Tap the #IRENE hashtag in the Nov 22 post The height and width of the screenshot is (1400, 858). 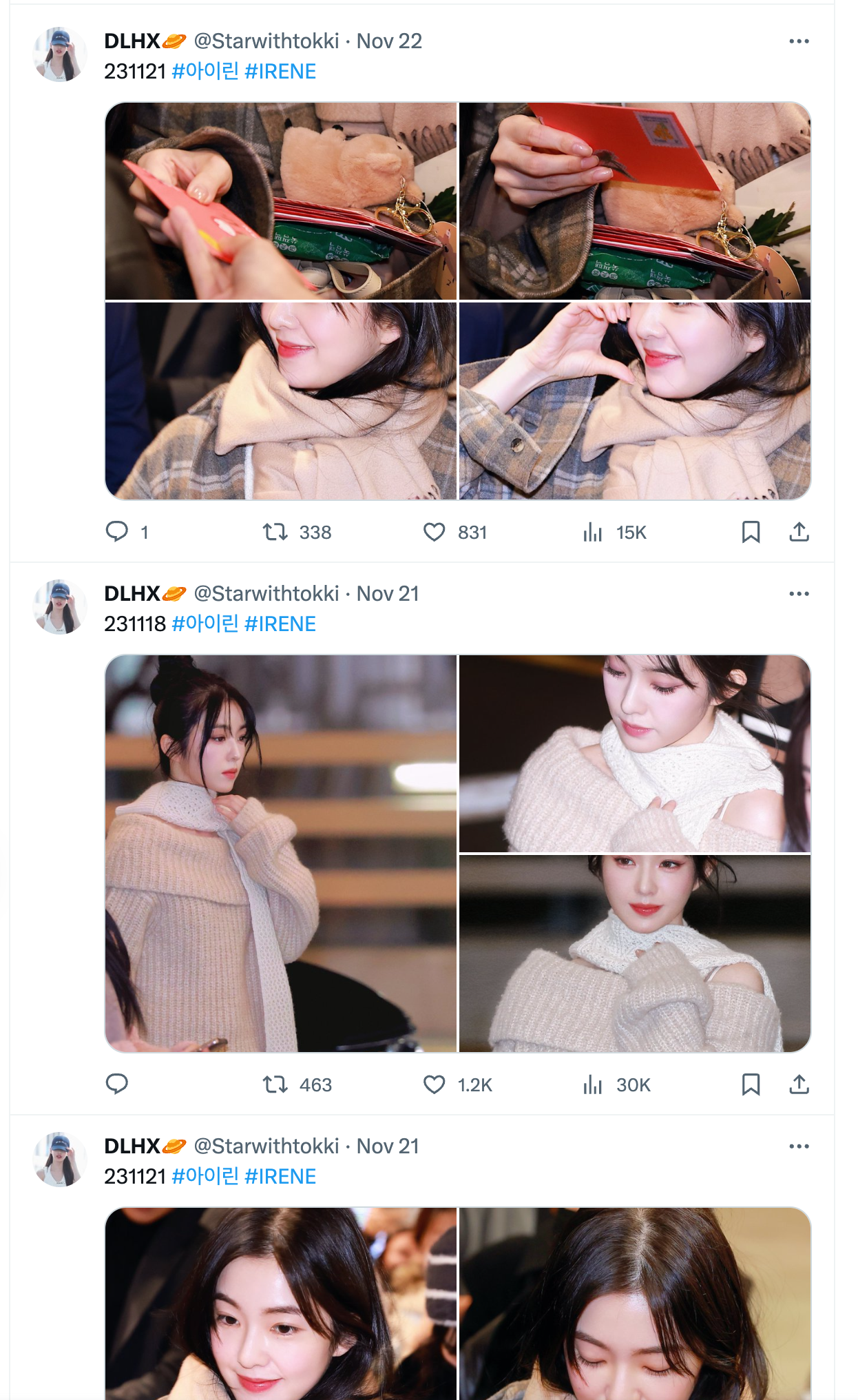[x=280, y=72]
